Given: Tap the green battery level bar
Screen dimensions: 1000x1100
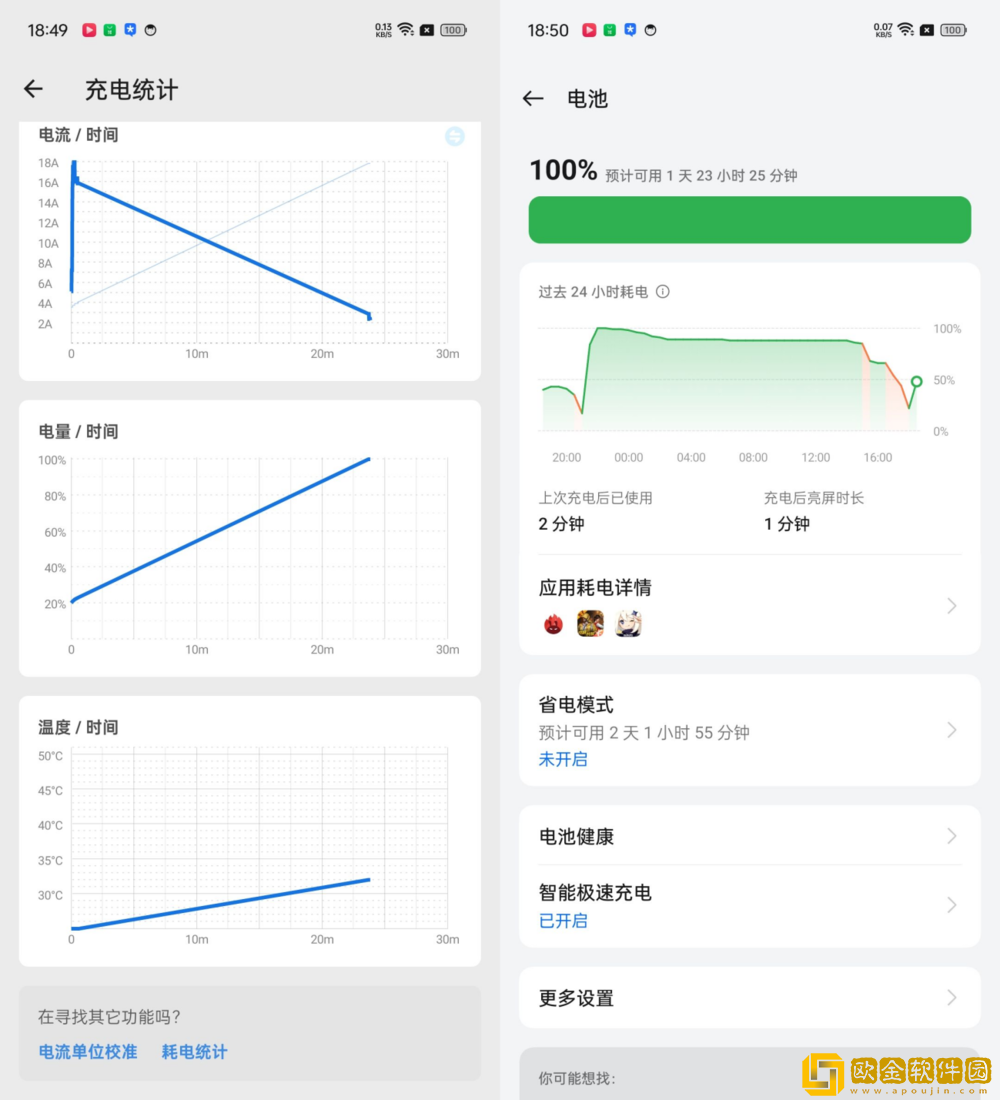Looking at the screenshot, I should (x=749, y=219).
